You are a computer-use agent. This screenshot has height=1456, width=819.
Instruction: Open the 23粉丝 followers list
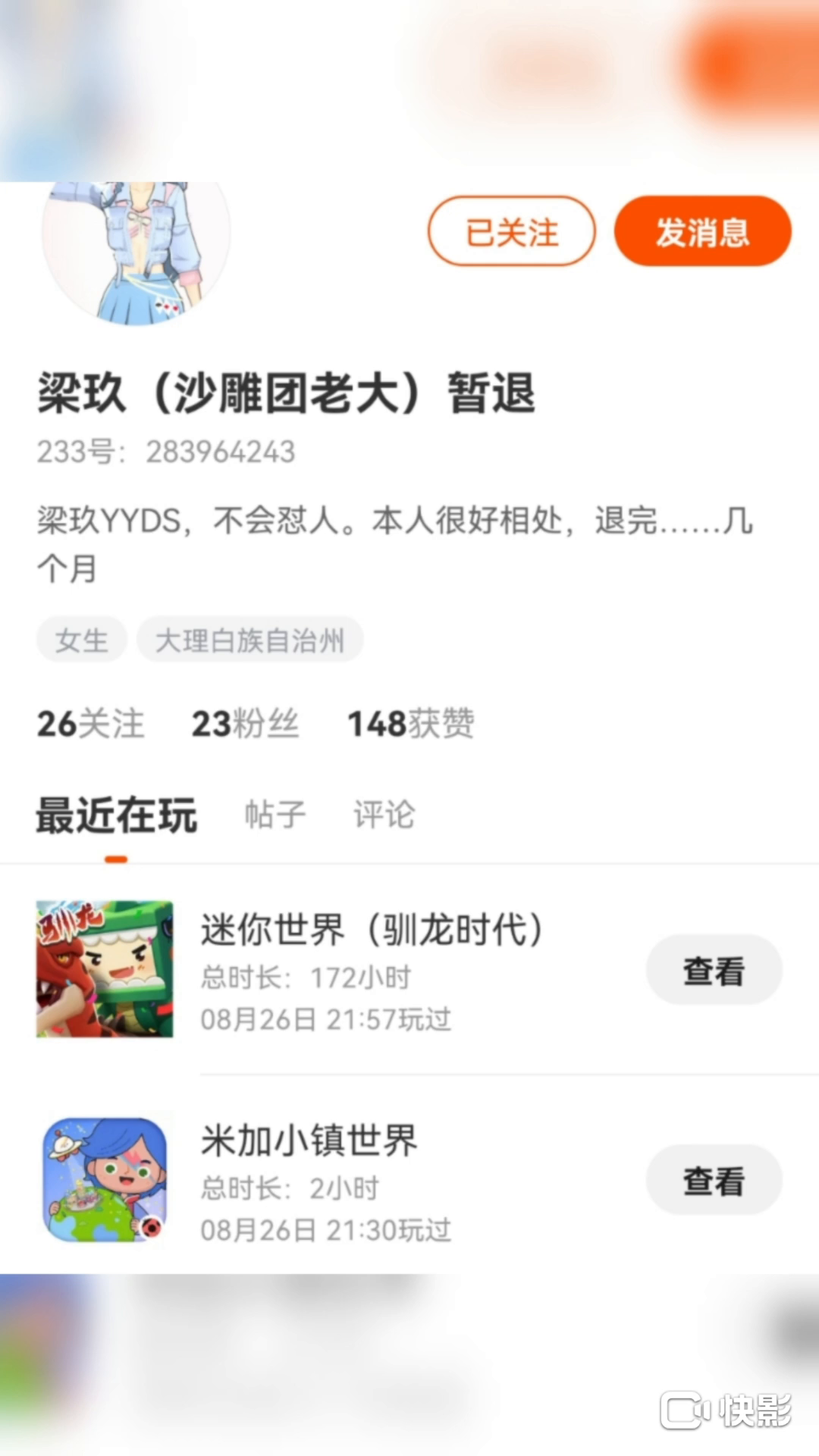click(x=245, y=723)
